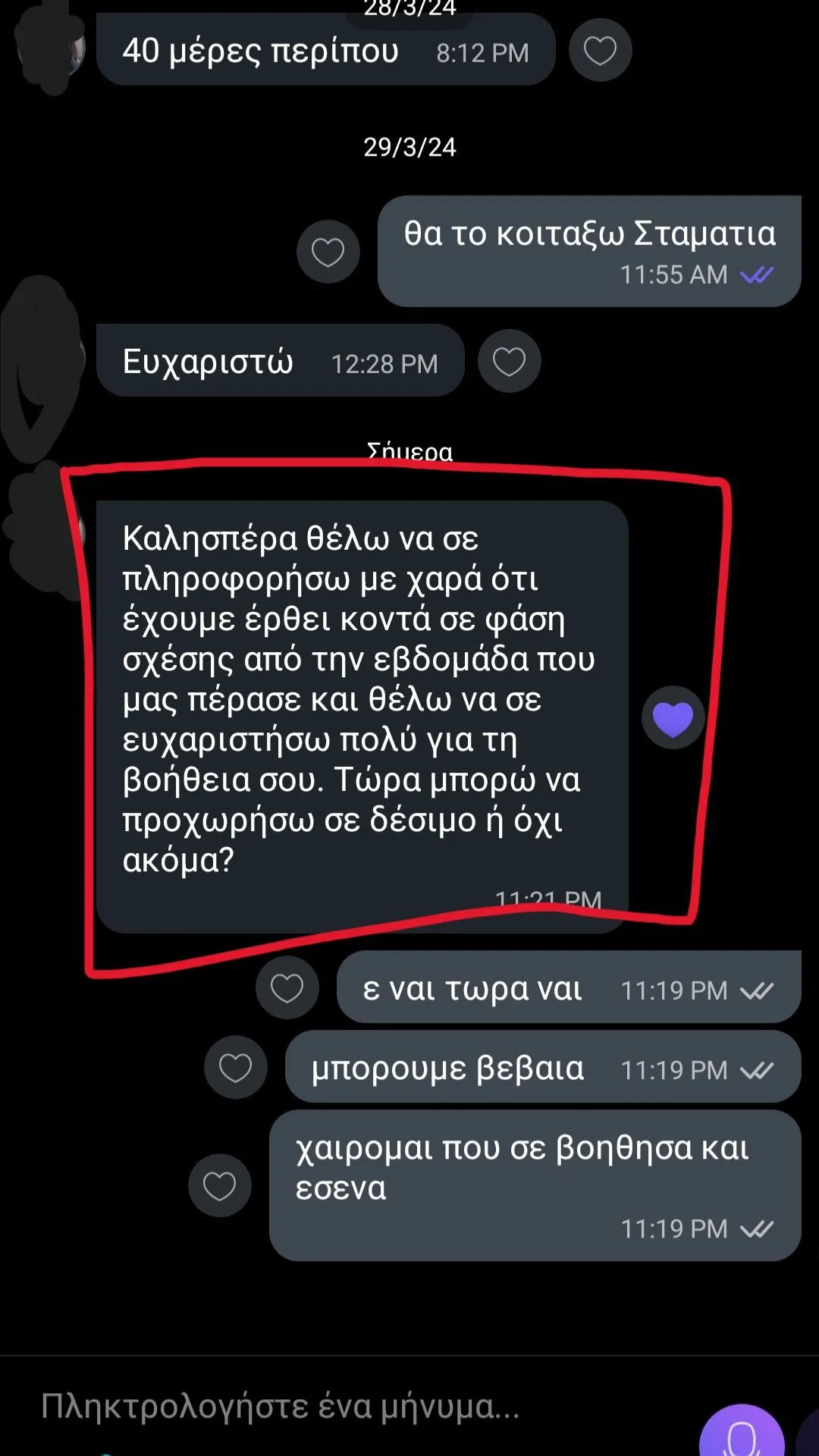Like the "μπορουμε βεβαια" message
The image size is (819, 1456).
click(235, 1068)
